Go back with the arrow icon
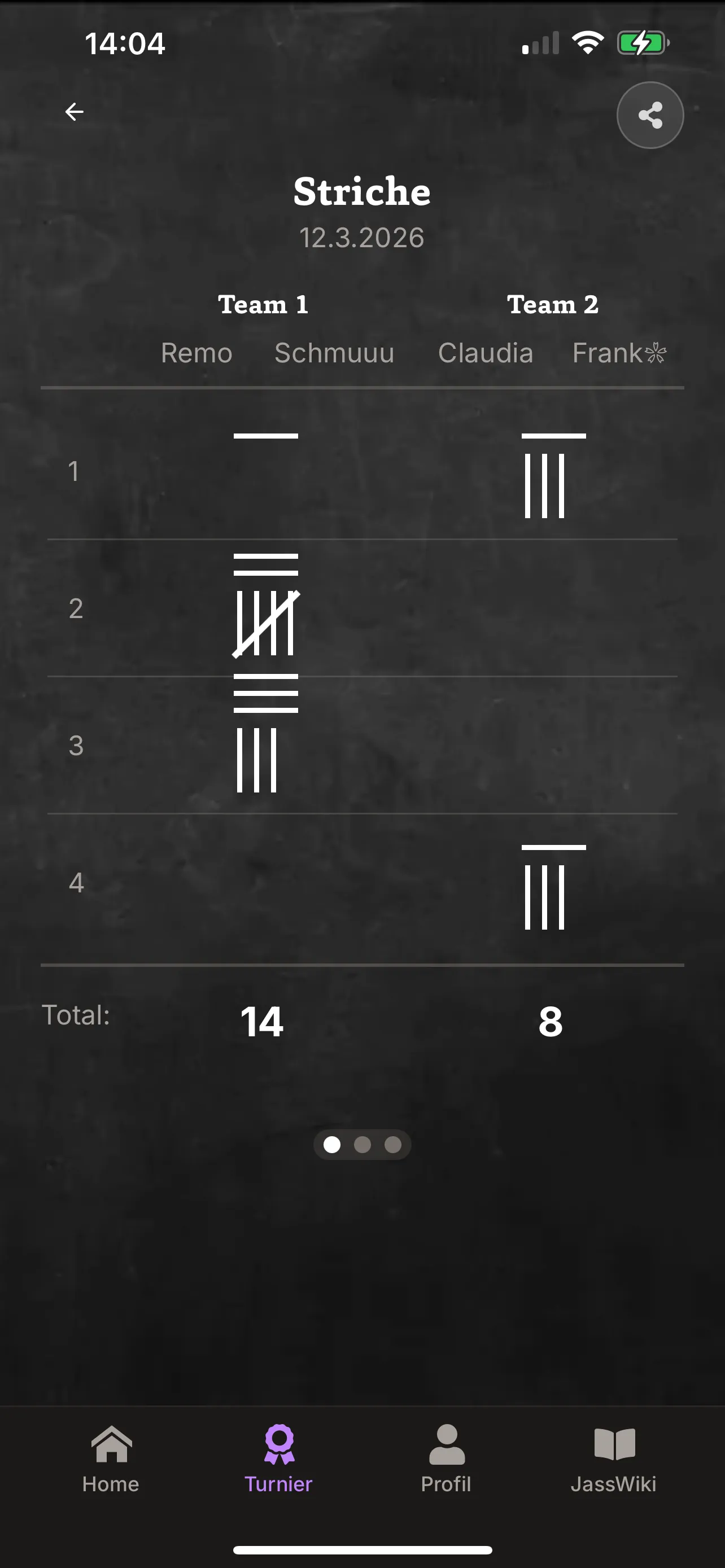The width and height of the screenshot is (725, 1568). [x=75, y=112]
